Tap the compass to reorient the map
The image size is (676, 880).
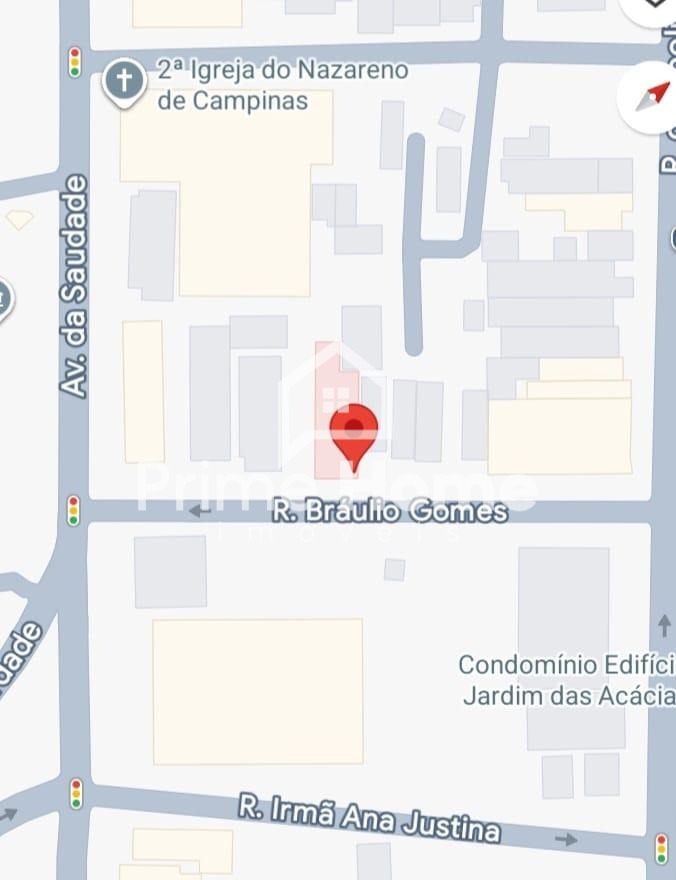point(653,97)
